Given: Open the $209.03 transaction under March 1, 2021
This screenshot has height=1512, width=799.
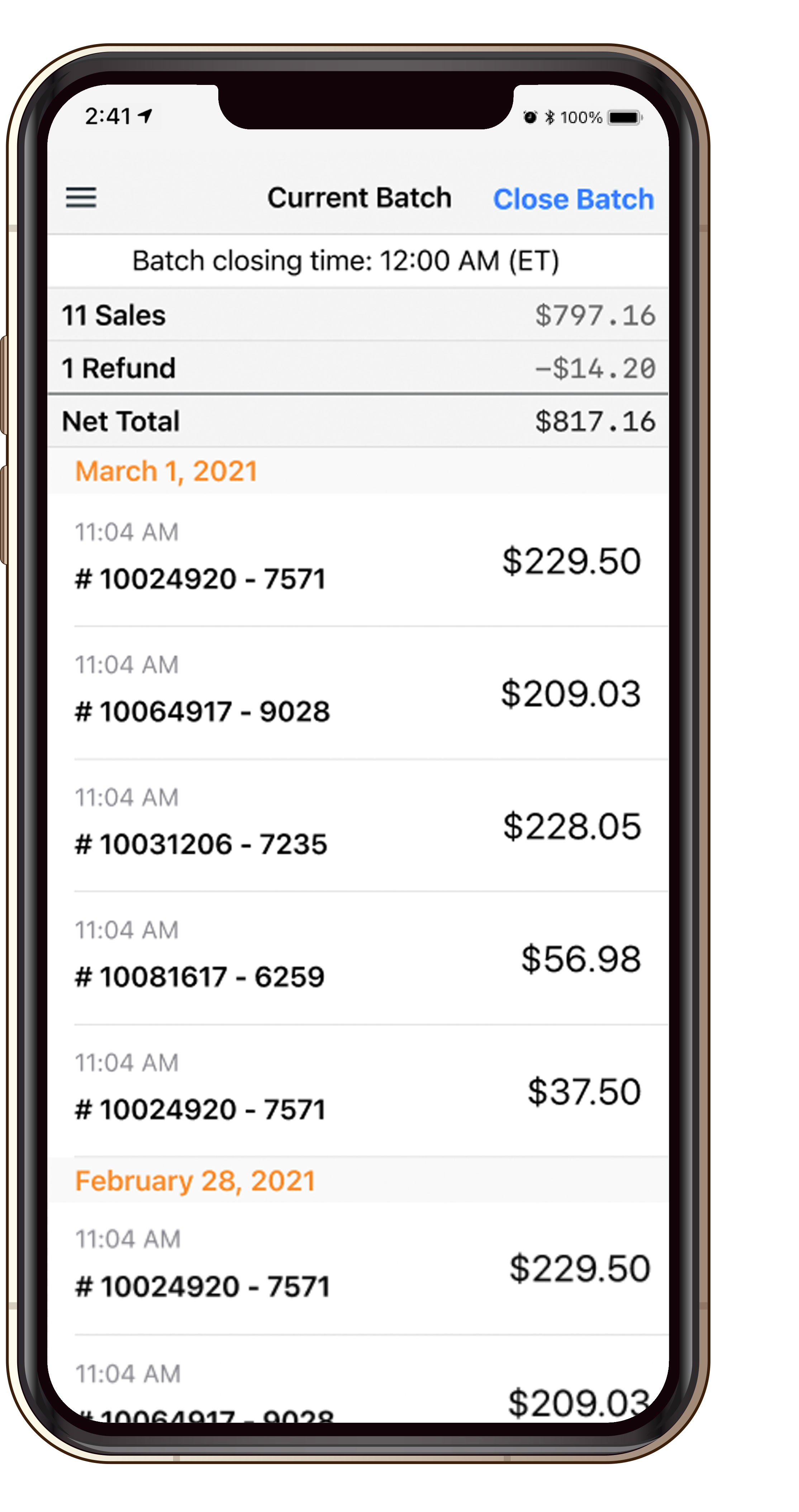Looking at the screenshot, I should [358, 693].
